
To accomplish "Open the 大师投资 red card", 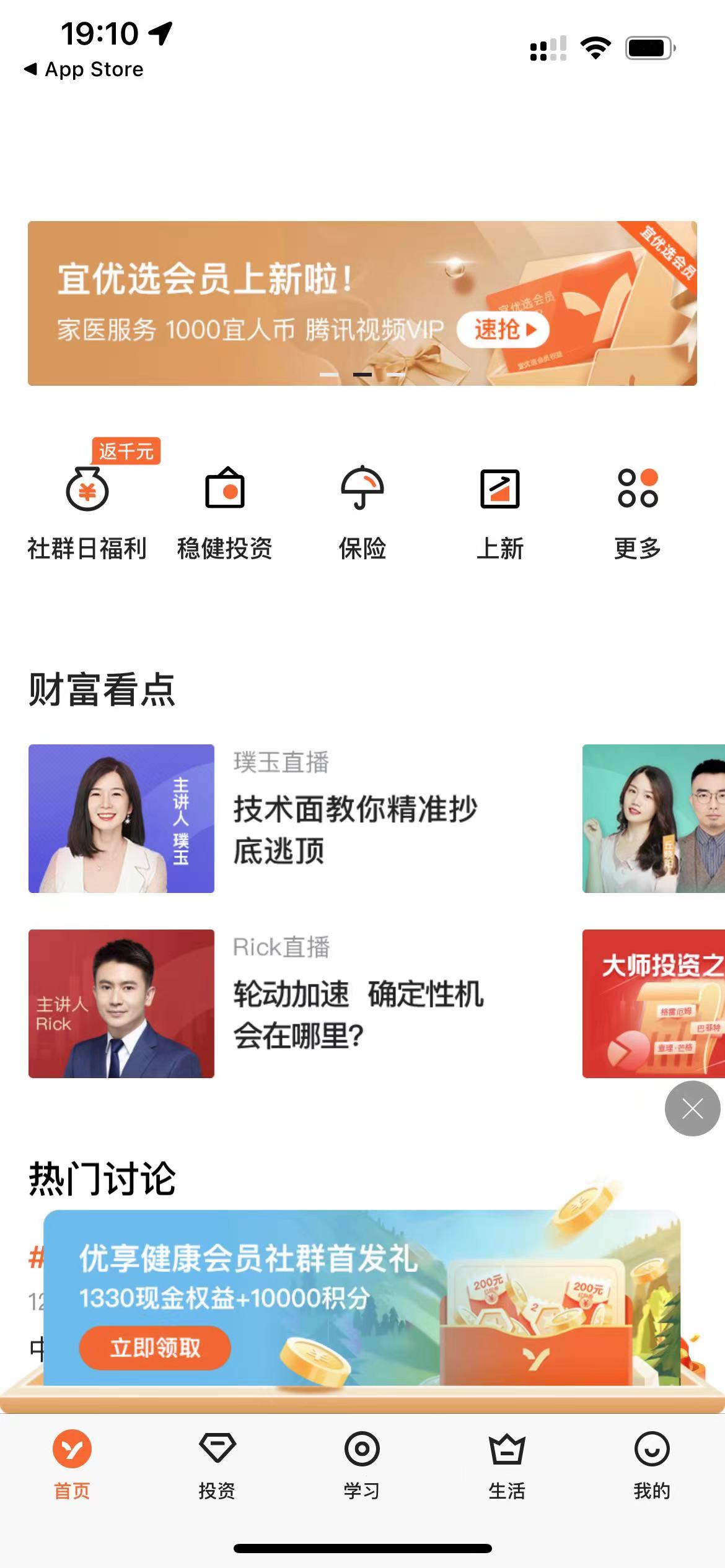I will 654,1003.
